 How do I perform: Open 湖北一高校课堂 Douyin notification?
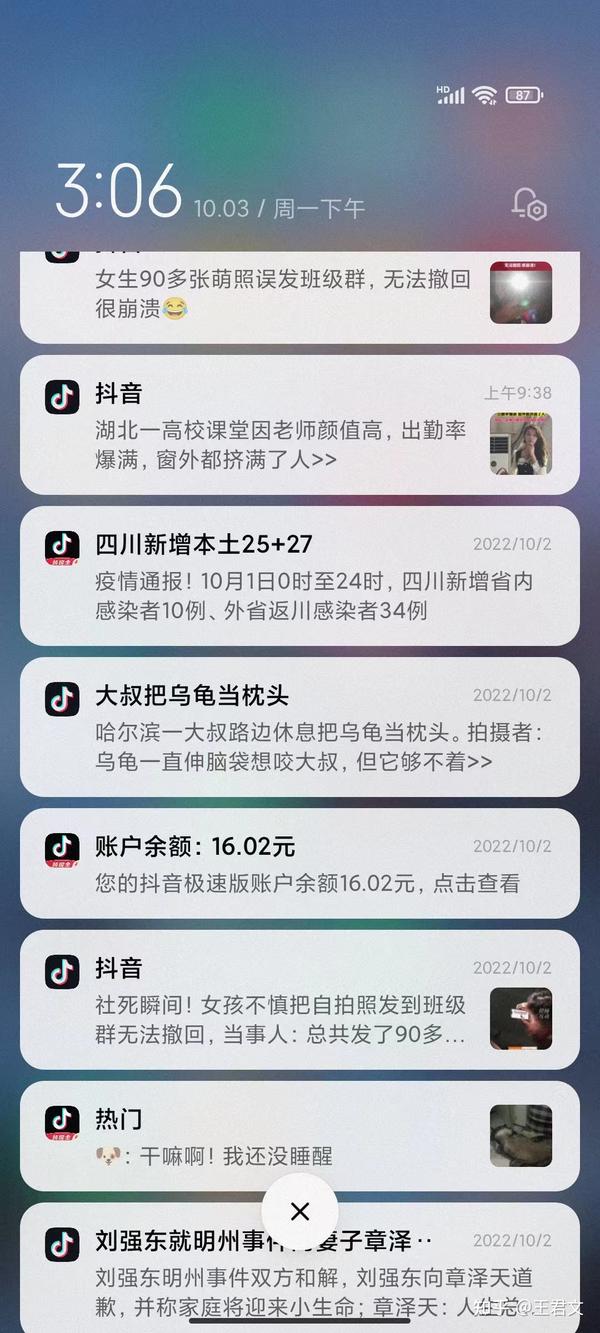pos(300,425)
